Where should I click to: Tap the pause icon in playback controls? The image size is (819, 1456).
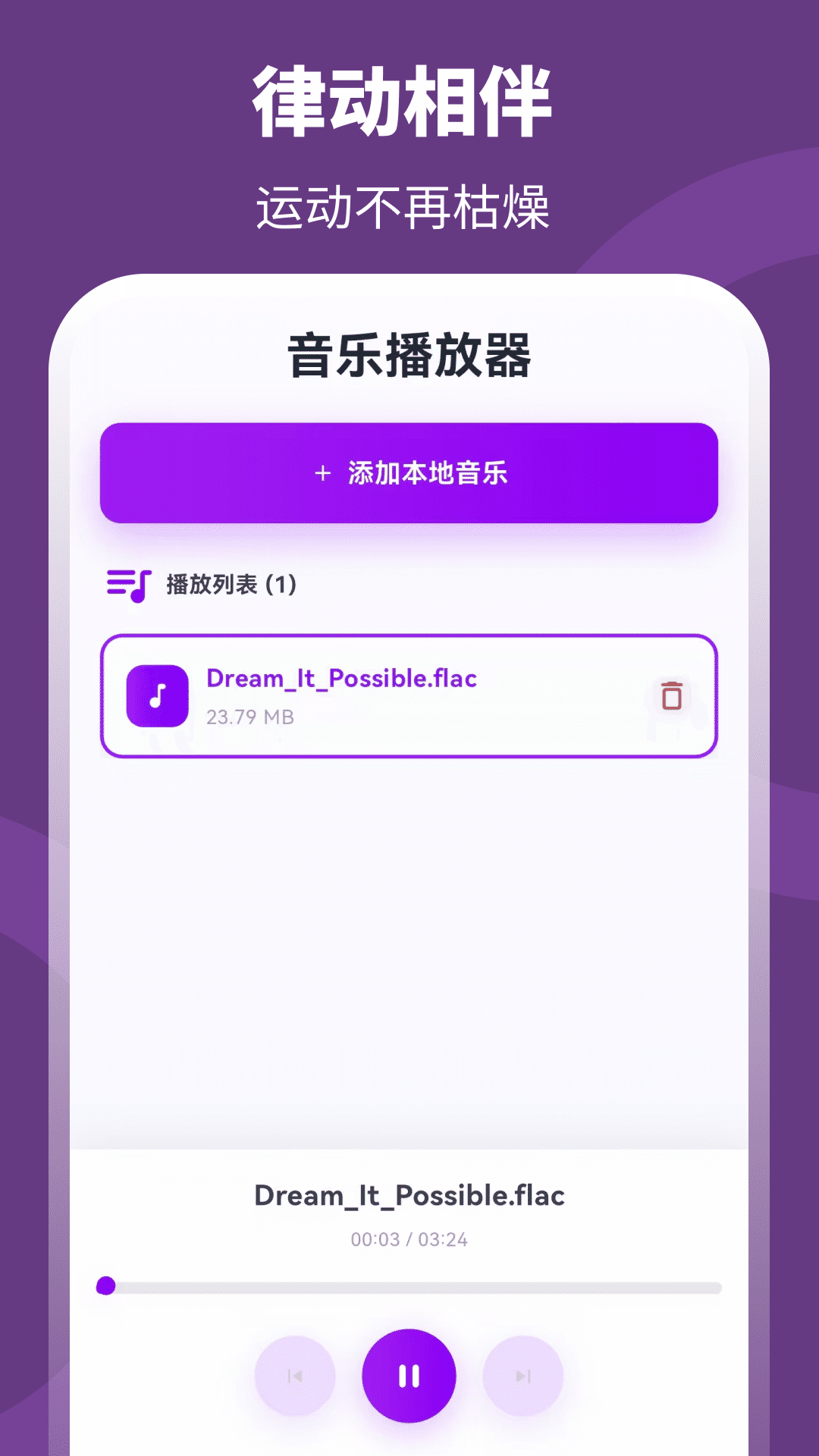(x=409, y=1377)
